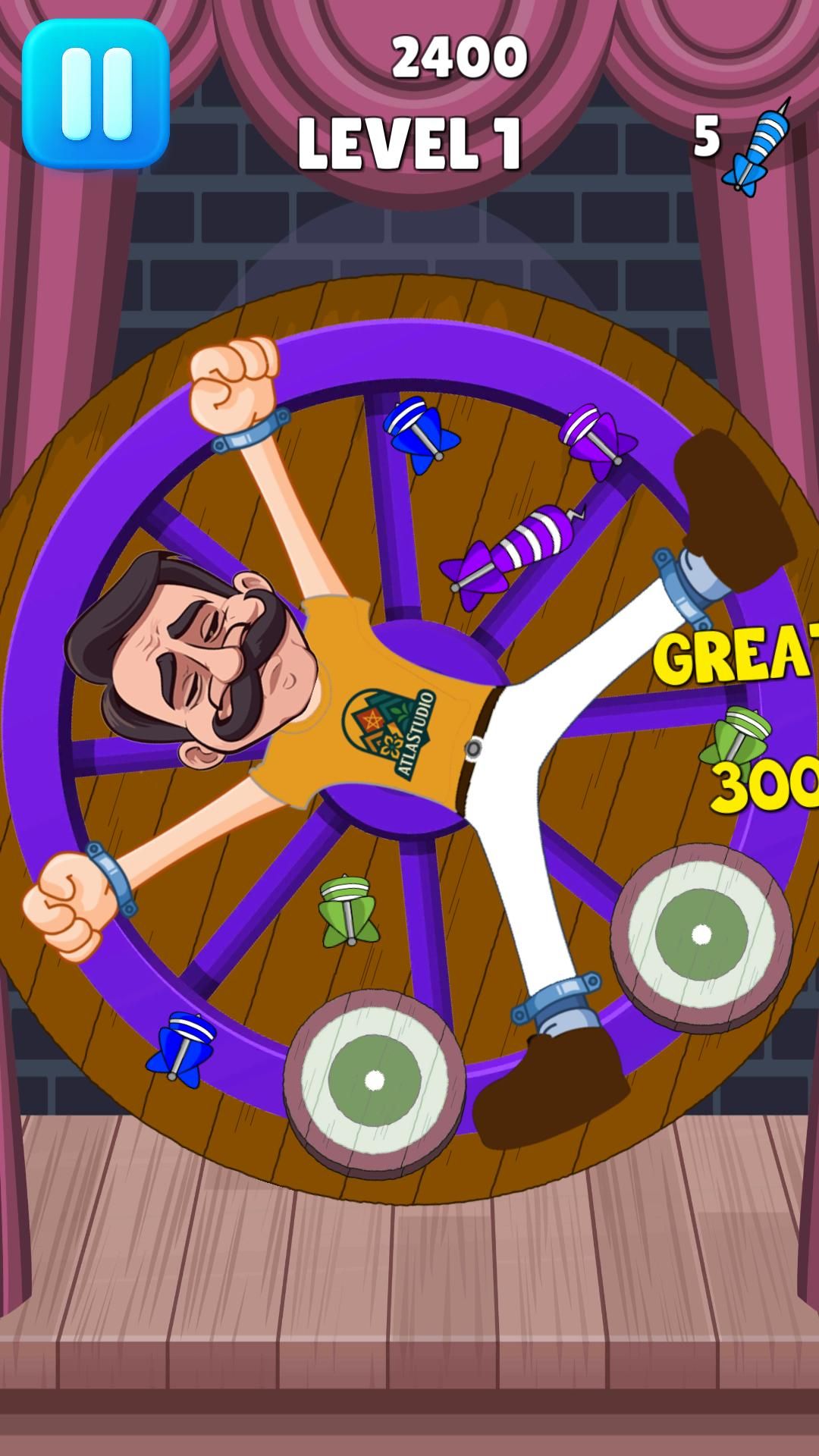Image resolution: width=819 pixels, height=1456 pixels.
Task: Pause the game
Action: pos(96,93)
